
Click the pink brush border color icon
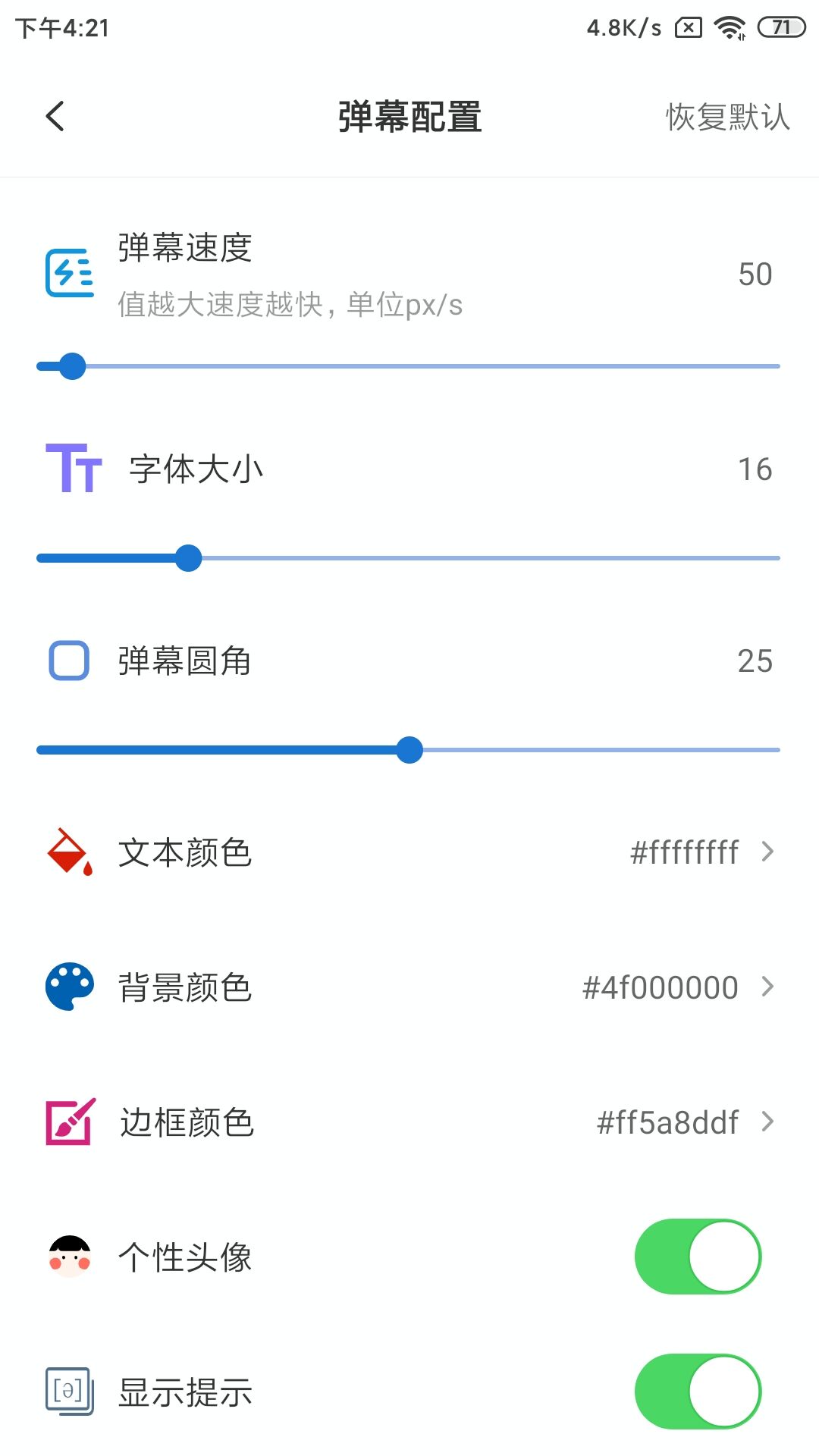tap(68, 1122)
